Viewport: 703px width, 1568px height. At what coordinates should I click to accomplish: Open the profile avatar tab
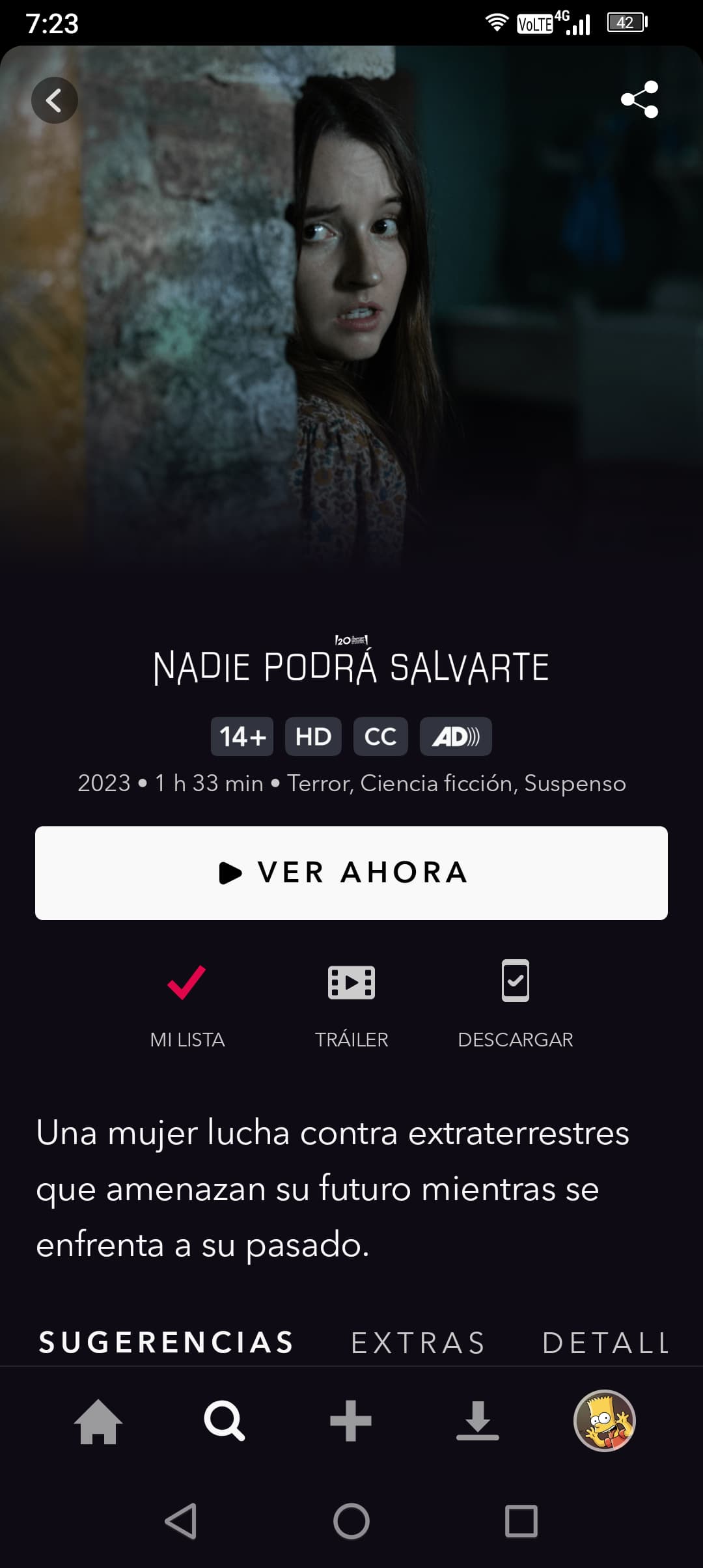604,1421
